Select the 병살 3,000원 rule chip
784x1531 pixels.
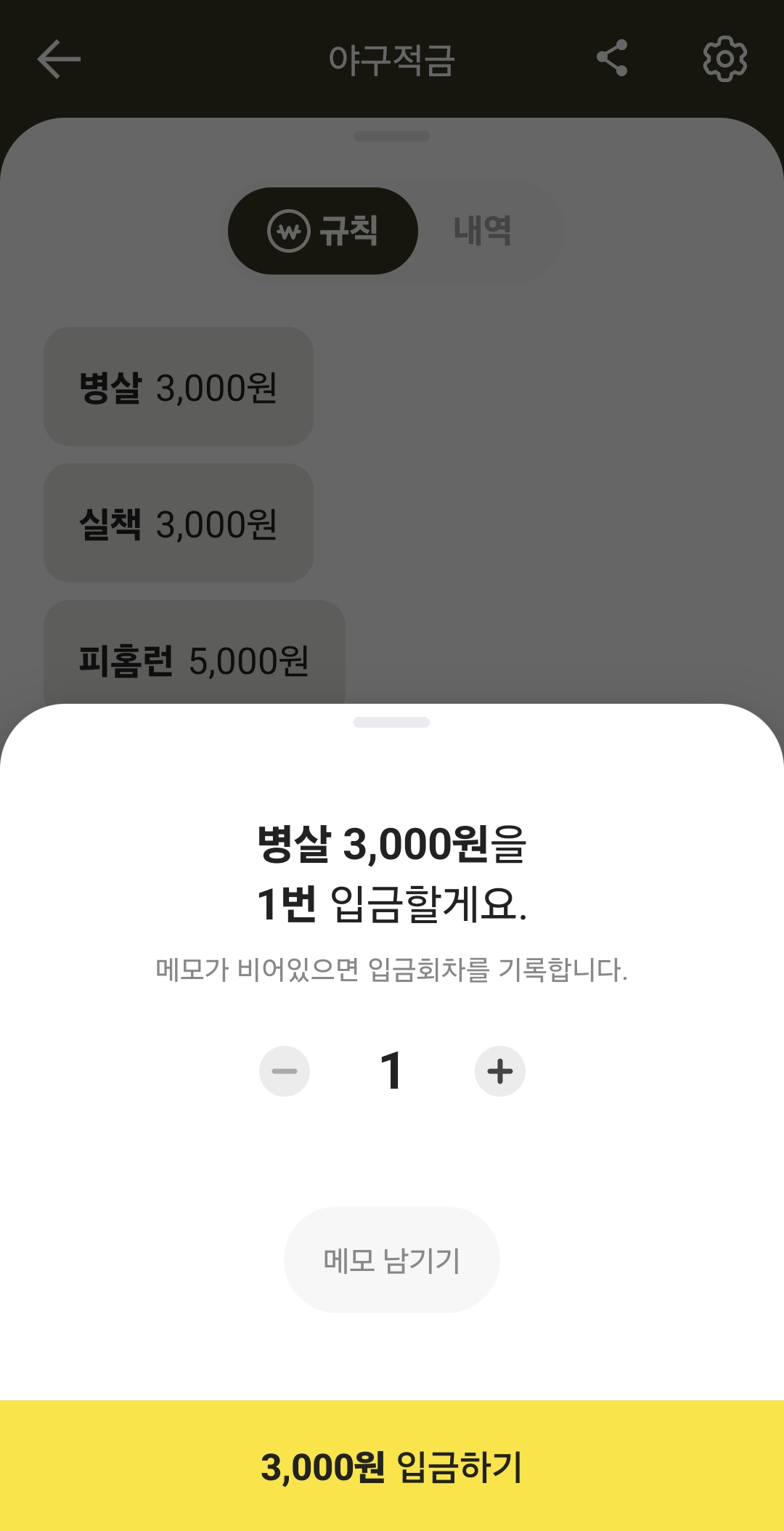pos(178,387)
